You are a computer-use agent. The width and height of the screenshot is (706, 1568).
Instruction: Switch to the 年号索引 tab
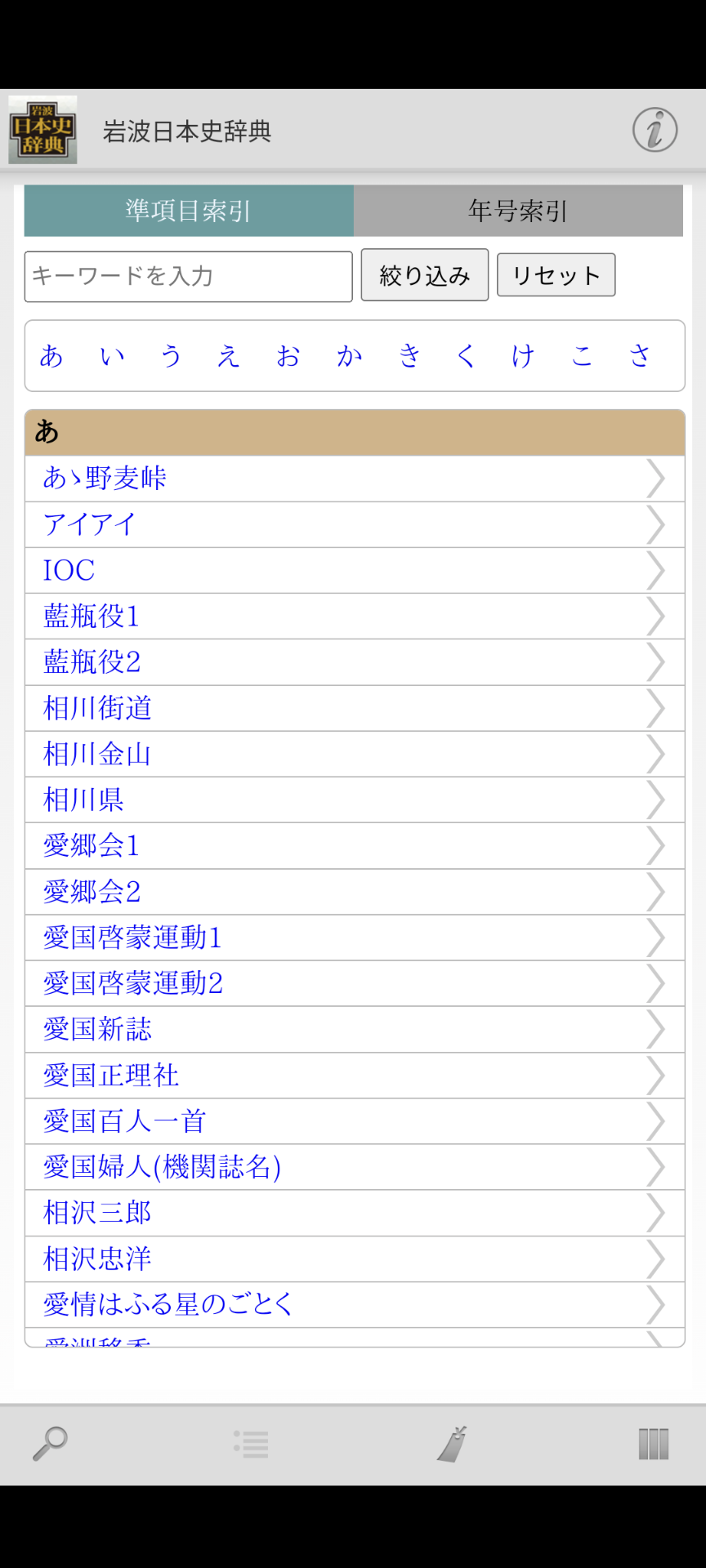(x=518, y=211)
